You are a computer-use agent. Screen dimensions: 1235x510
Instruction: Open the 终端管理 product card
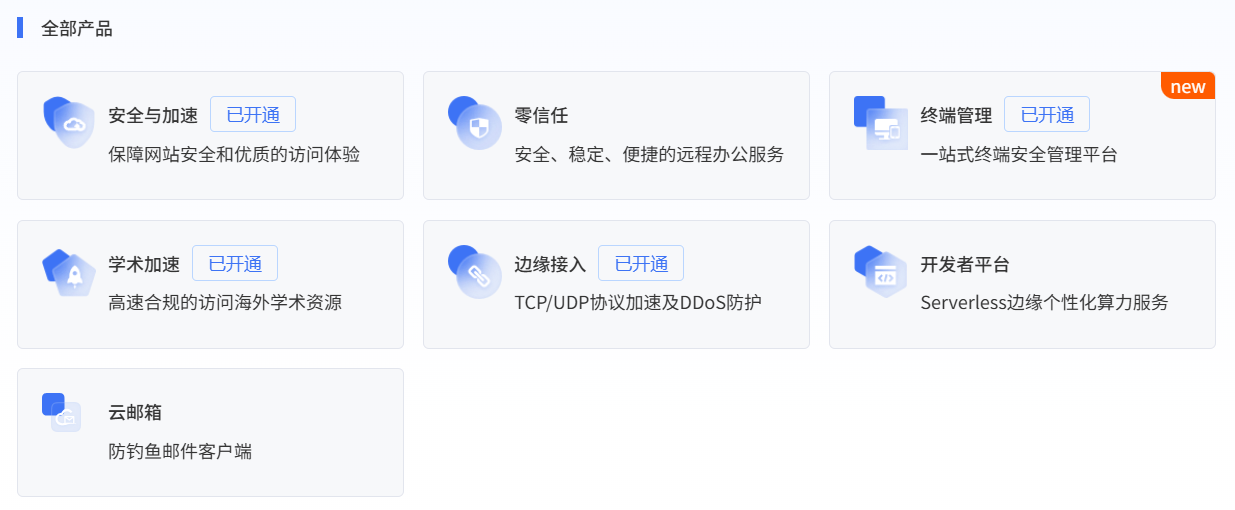[x=1022, y=136]
